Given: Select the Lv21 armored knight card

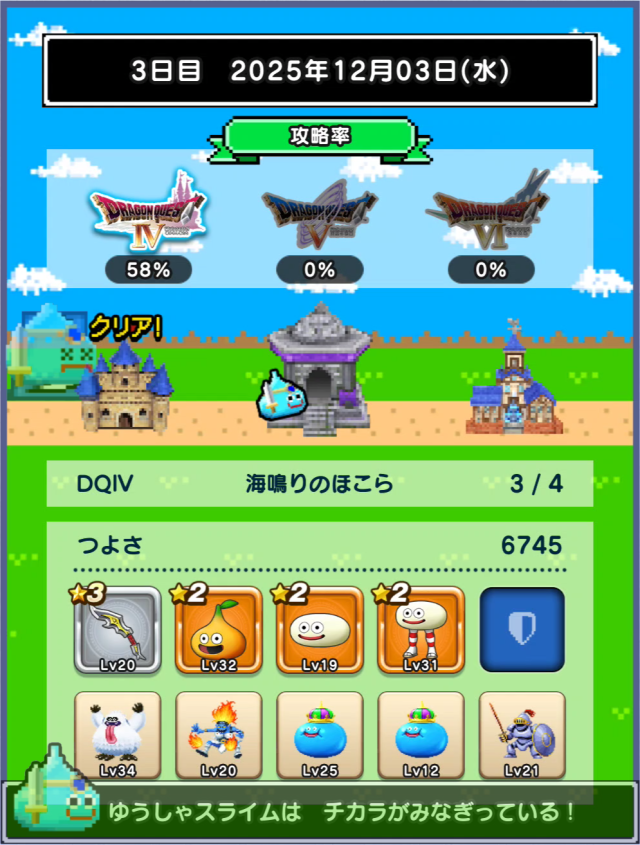Looking at the screenshot, I should (x=522, y=736).
